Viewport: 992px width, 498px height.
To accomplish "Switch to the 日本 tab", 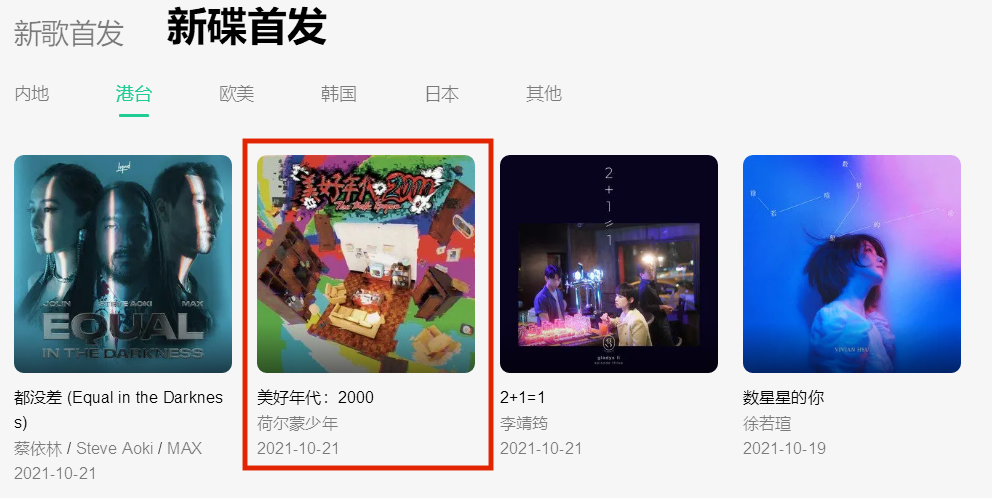I will (442, 94).
